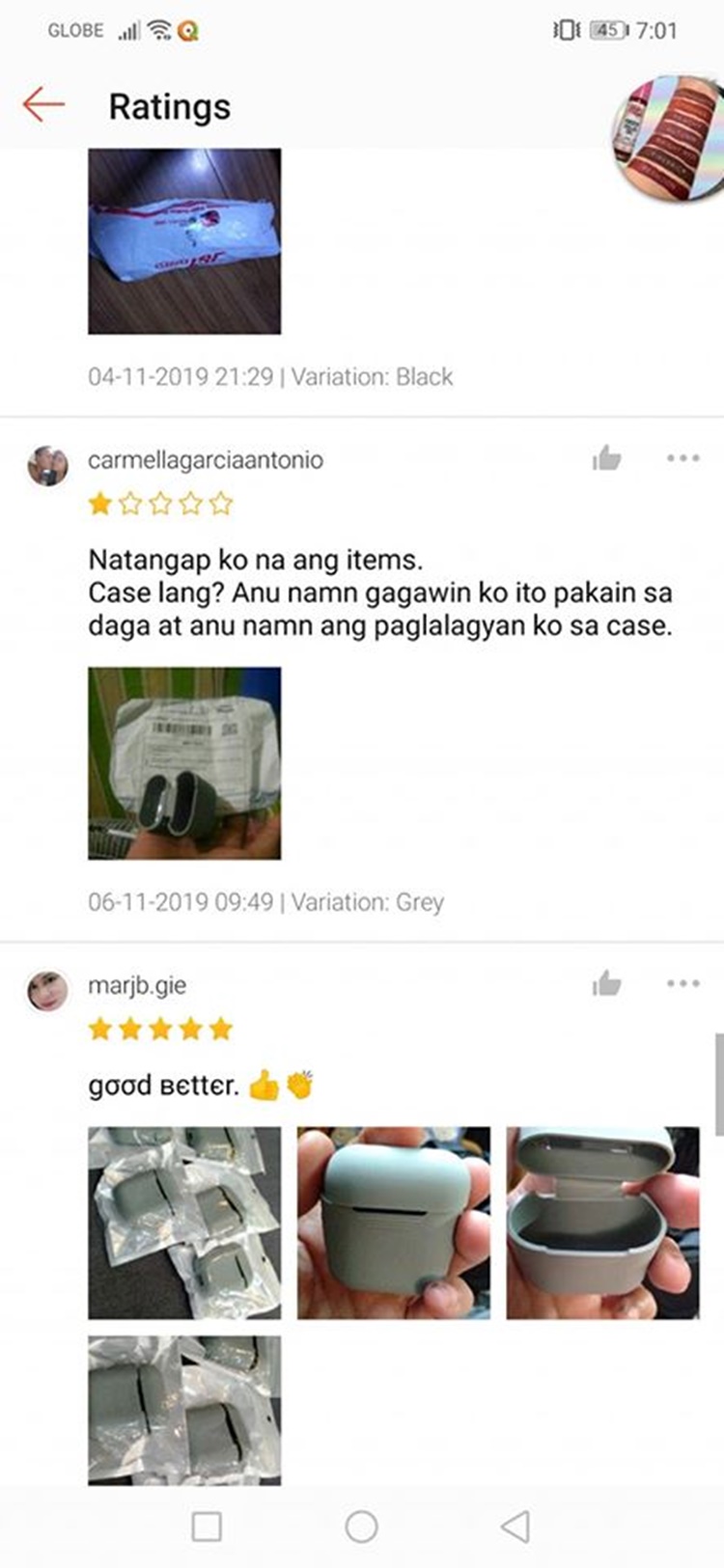Open review photo above the Variation: Black line
724x1568 pixels.
[x=184, y=241]
